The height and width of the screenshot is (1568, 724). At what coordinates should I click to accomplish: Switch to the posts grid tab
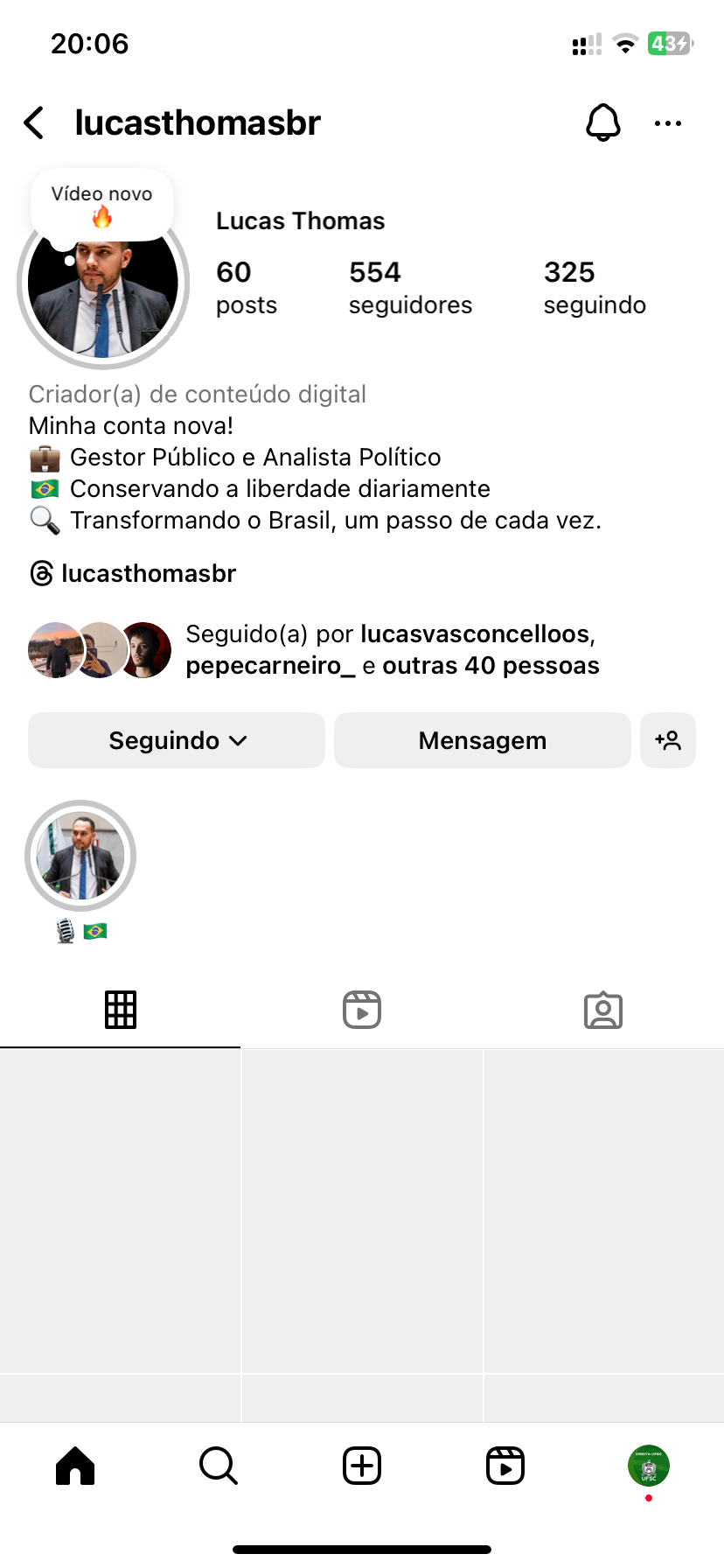(x=121, y=1011)
